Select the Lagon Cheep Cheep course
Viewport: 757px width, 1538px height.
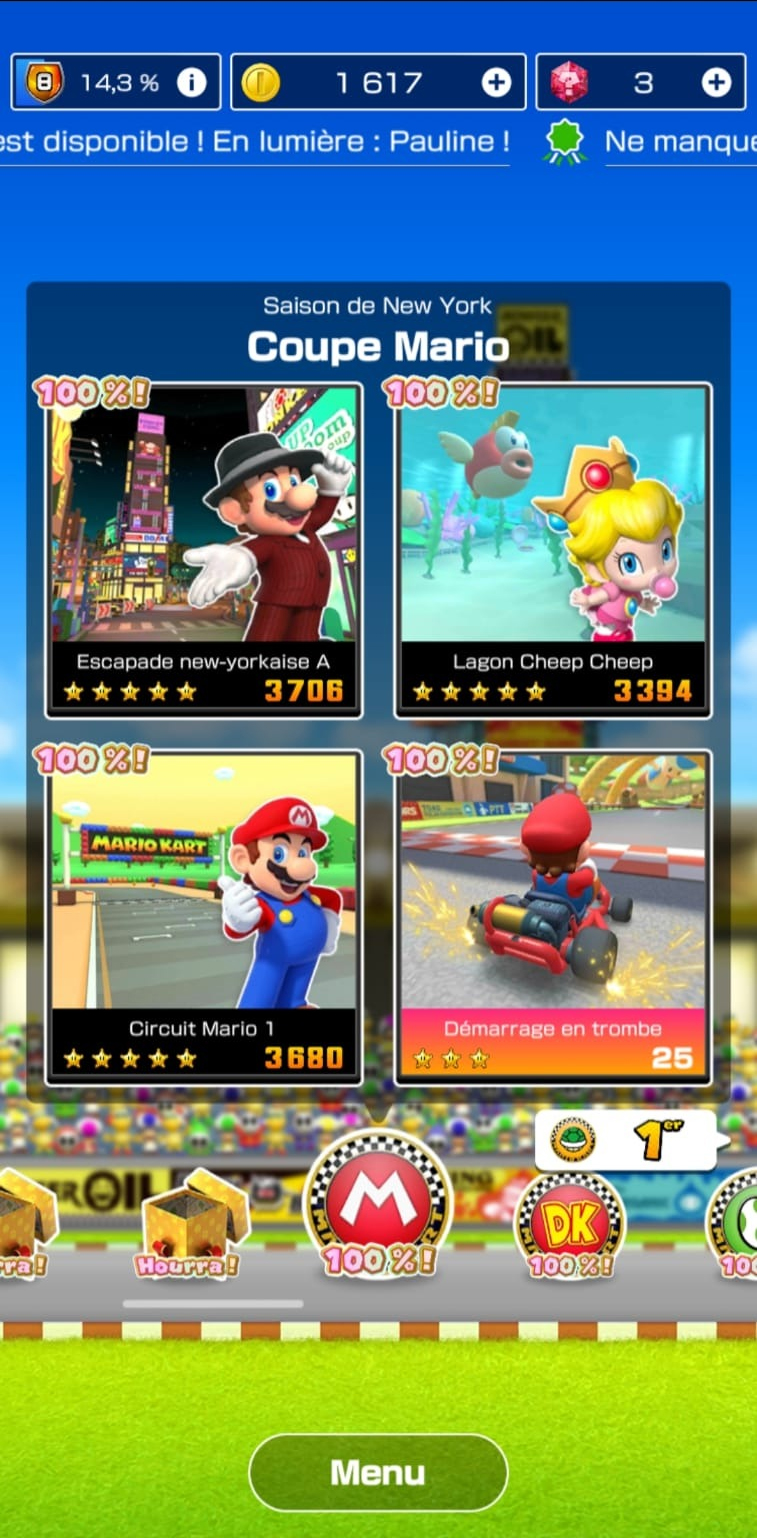tap(553, 550)
